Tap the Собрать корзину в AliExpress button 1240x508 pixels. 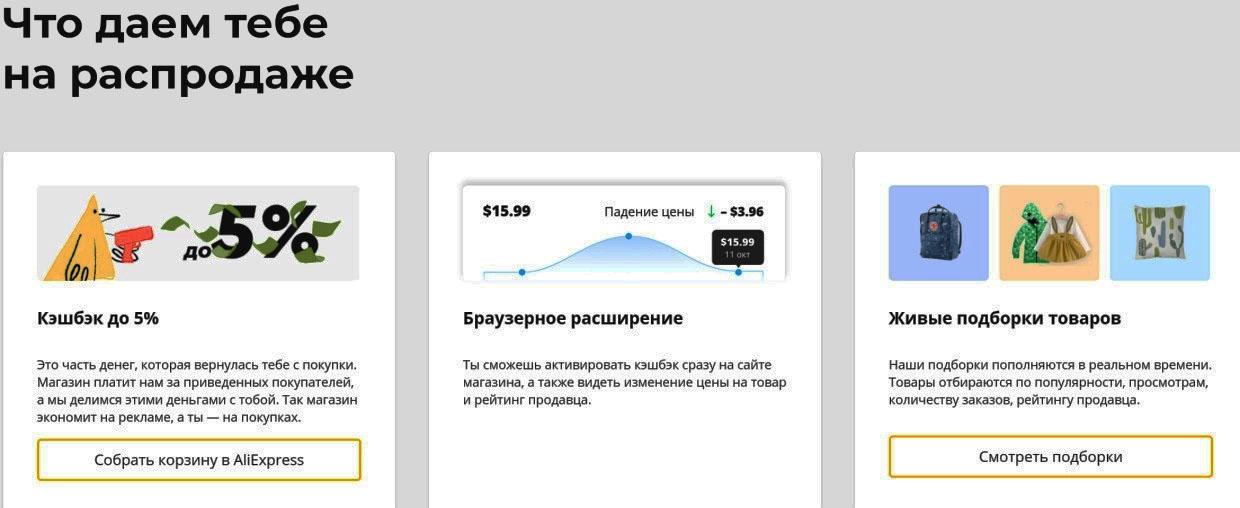coord(199,460)
